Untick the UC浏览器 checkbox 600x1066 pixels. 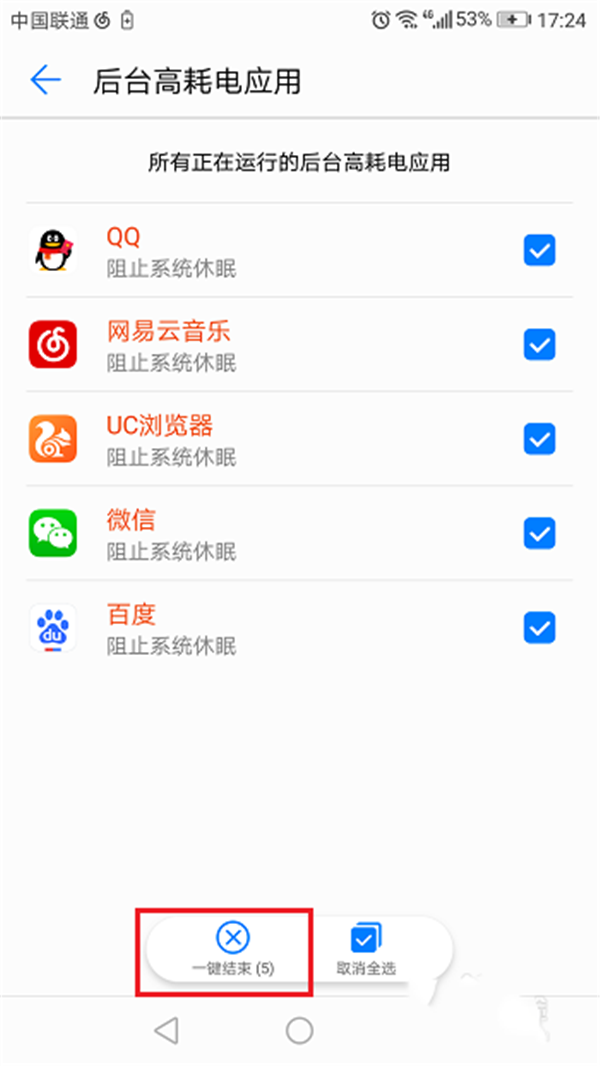click(x=539, y=439)
